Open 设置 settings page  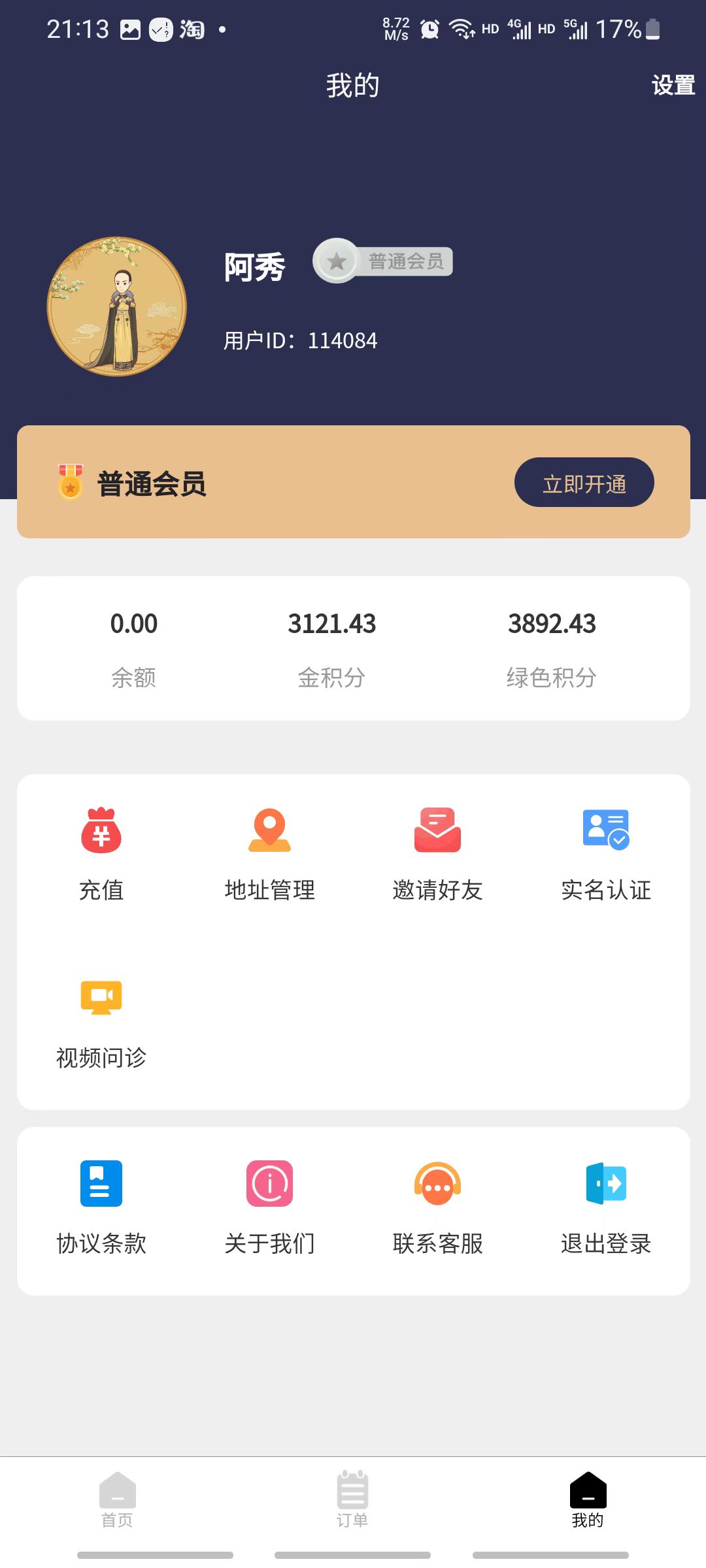(673, 85)
